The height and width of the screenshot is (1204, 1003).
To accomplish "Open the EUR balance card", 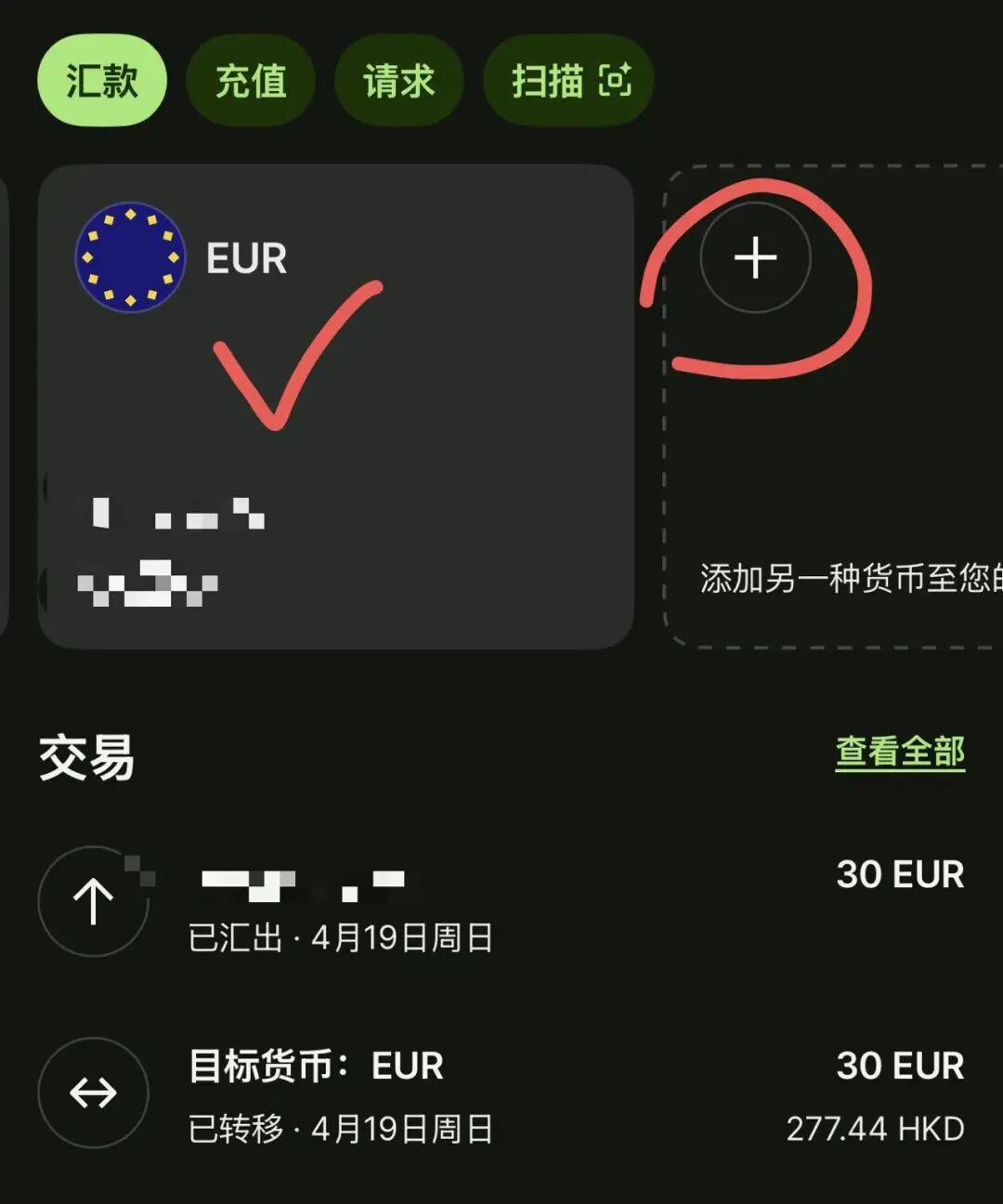I will pyautogui.click(x=335, y=406).
